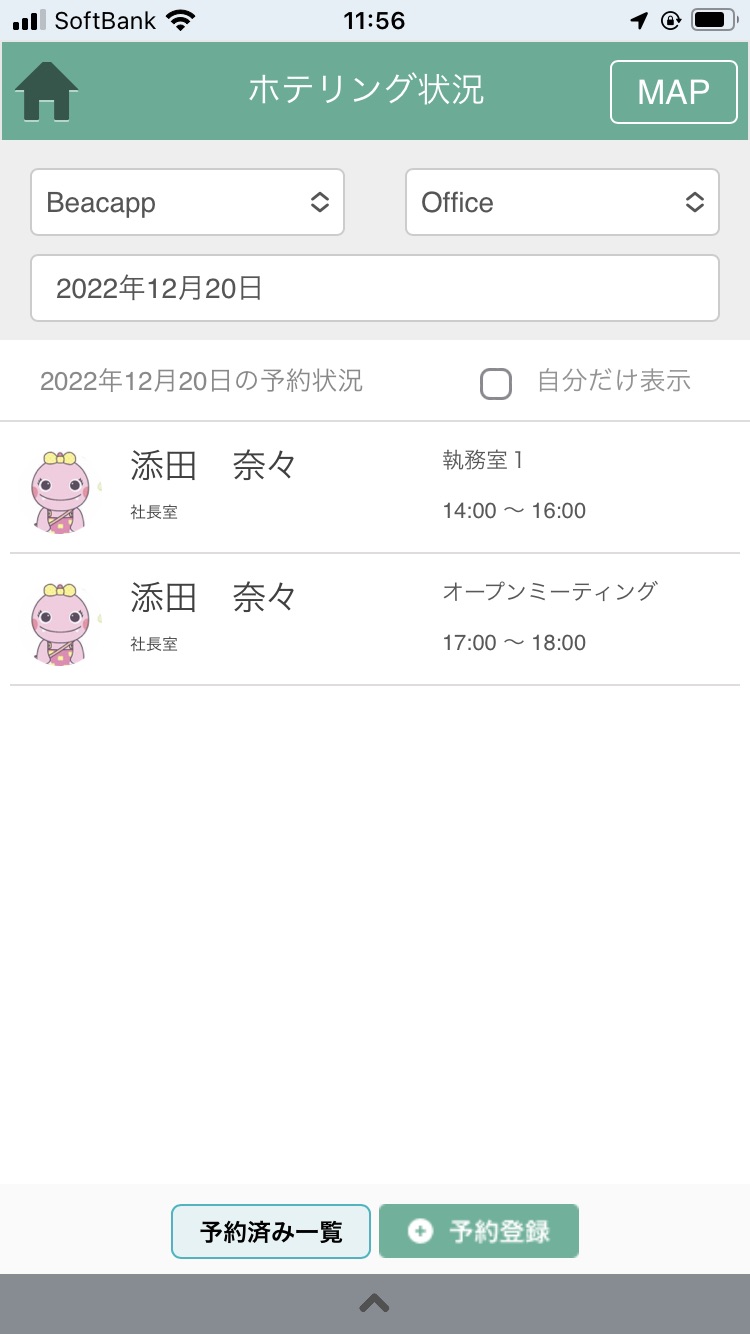Open the MAP view

click(x=673, y=92)
